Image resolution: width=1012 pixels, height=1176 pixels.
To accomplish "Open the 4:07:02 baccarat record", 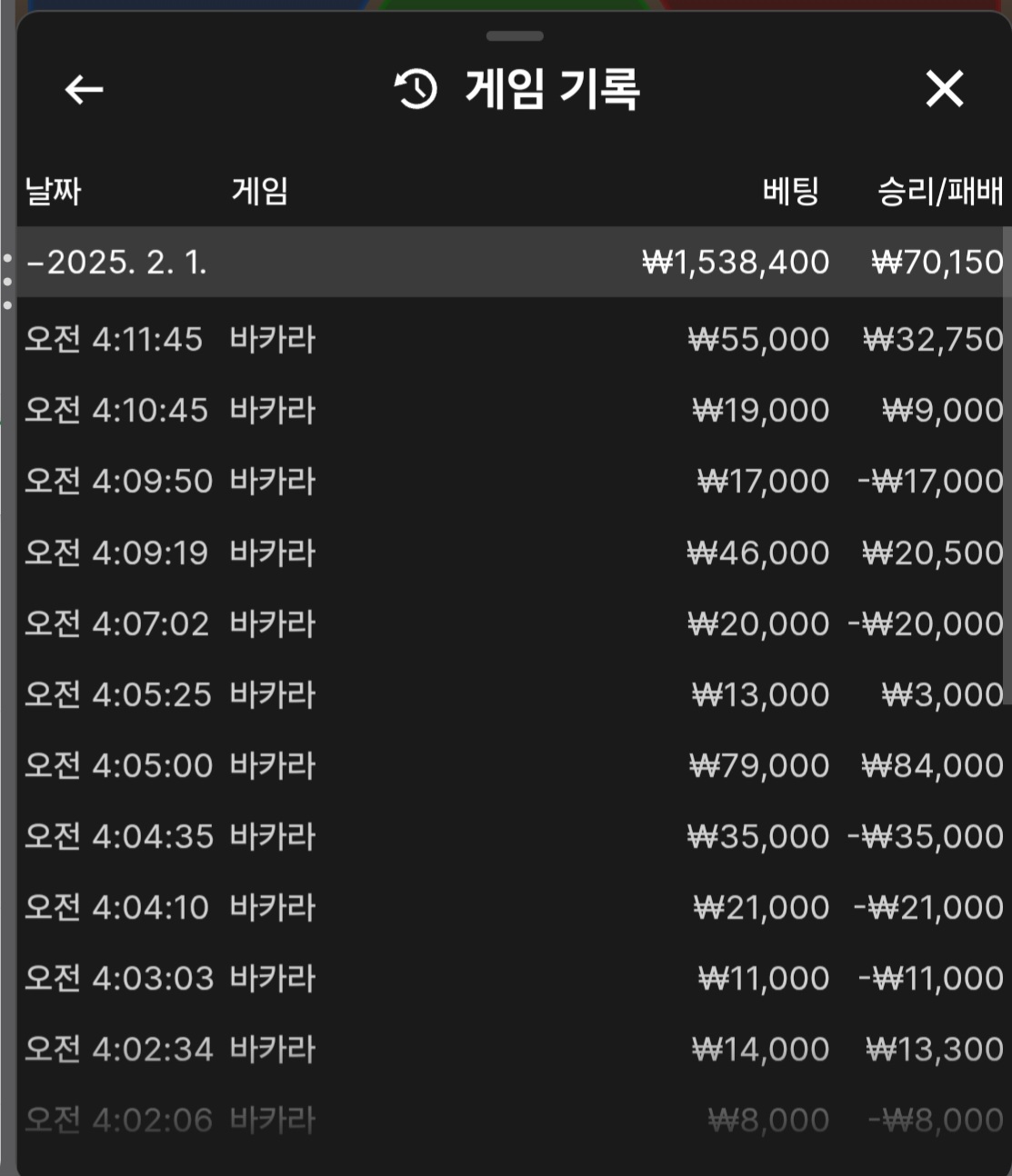I will [514, 623].
